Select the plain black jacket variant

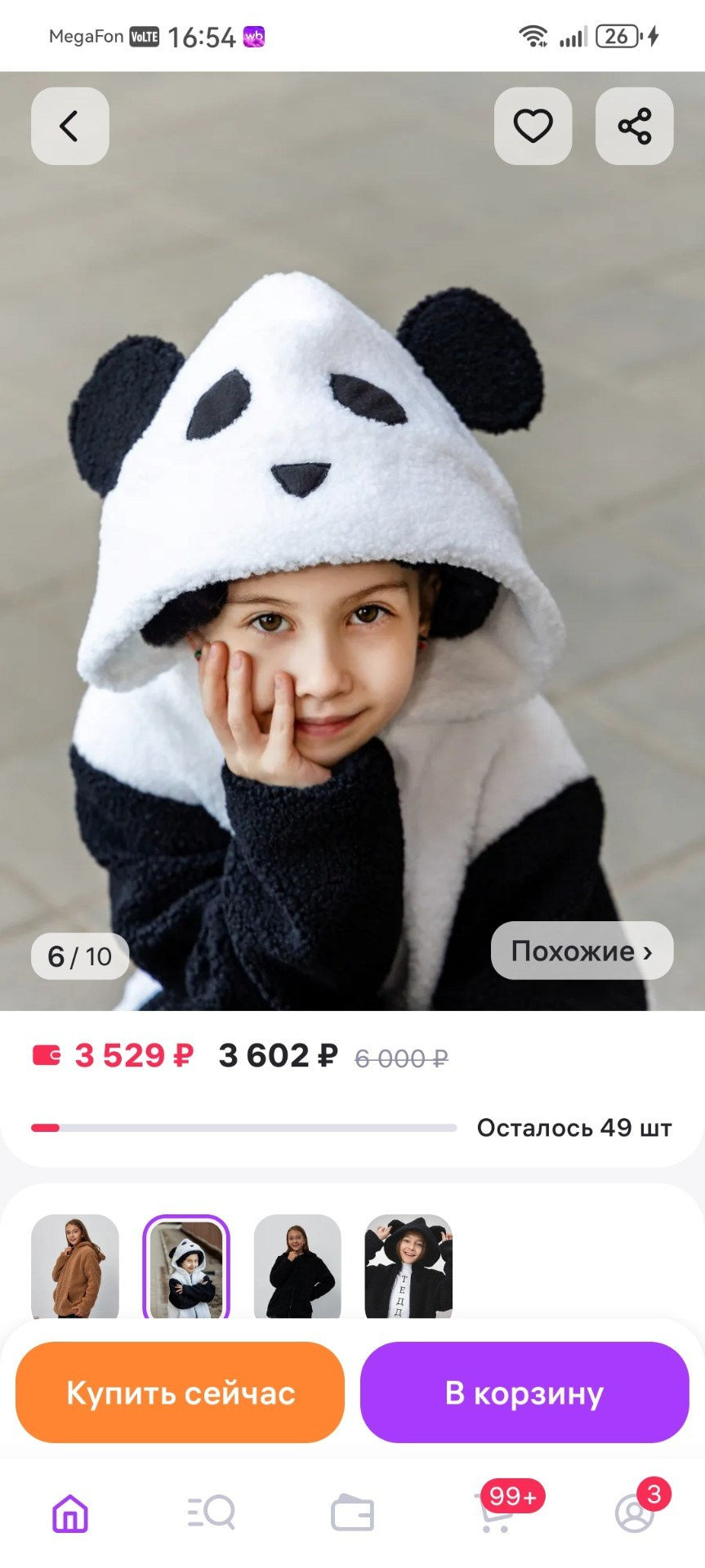[297, 1266]
